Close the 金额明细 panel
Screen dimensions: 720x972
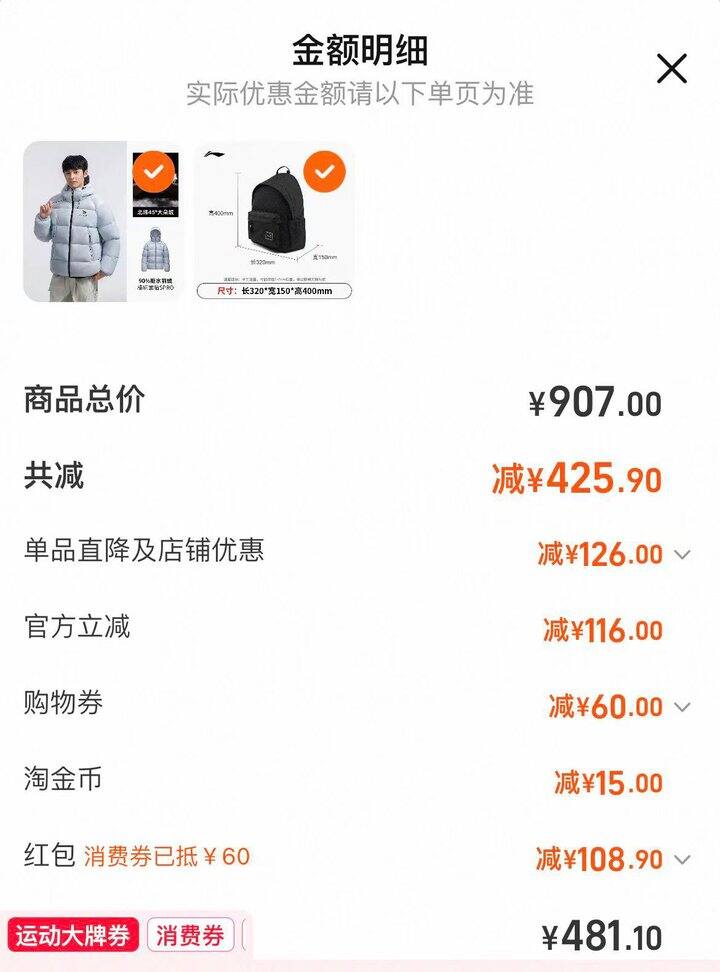[x=671, y=69]
